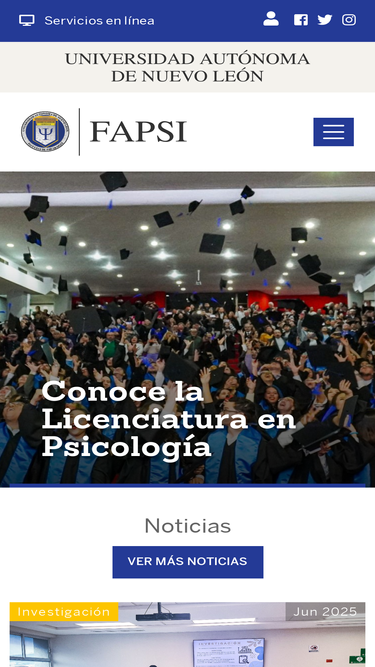Screen dimensions: 375x667
Task: Open the hamburger navigation menu
Action: click(334, 132)
